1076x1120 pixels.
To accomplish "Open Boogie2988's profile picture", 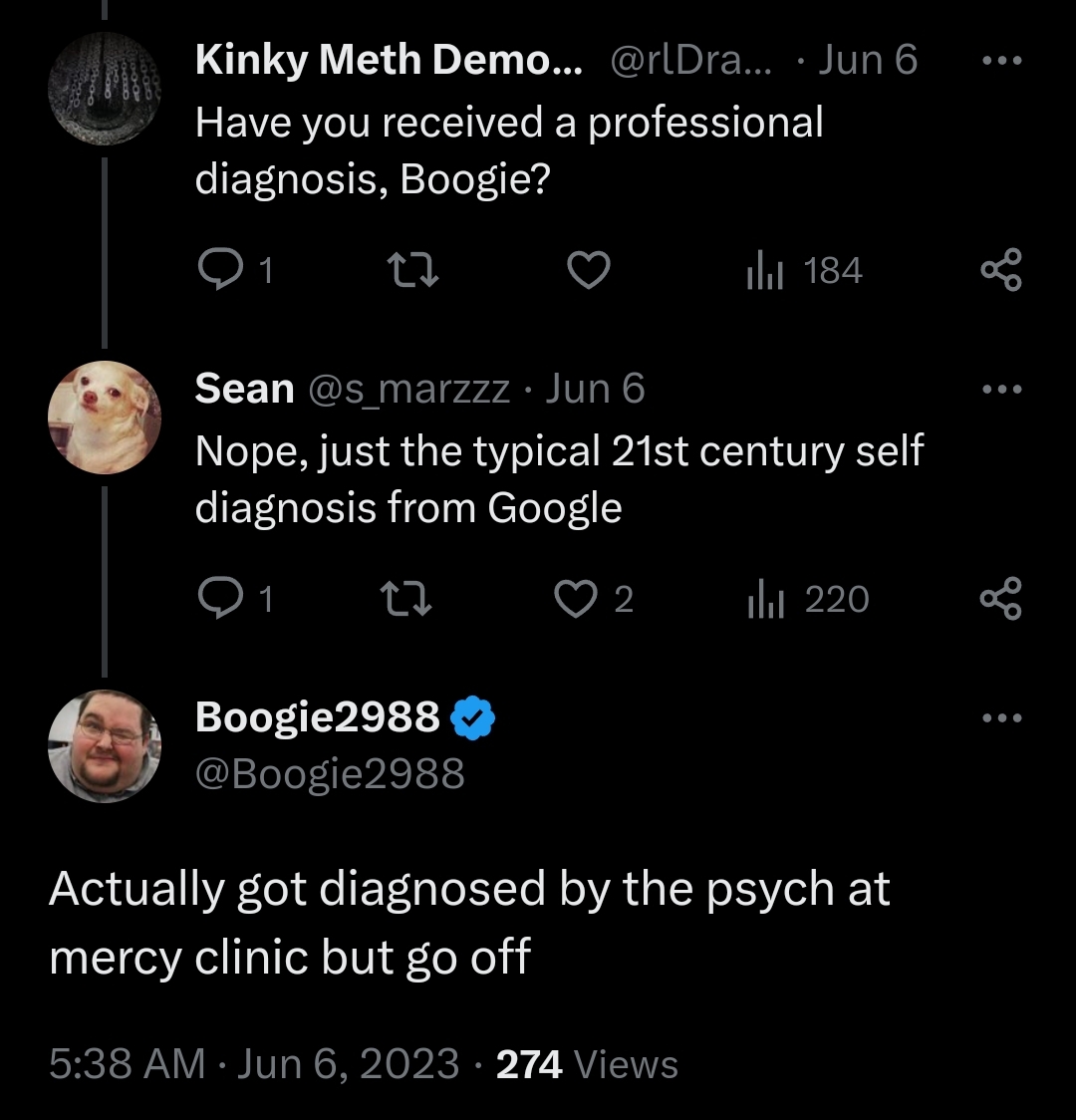I will click(x=105, y=745).
